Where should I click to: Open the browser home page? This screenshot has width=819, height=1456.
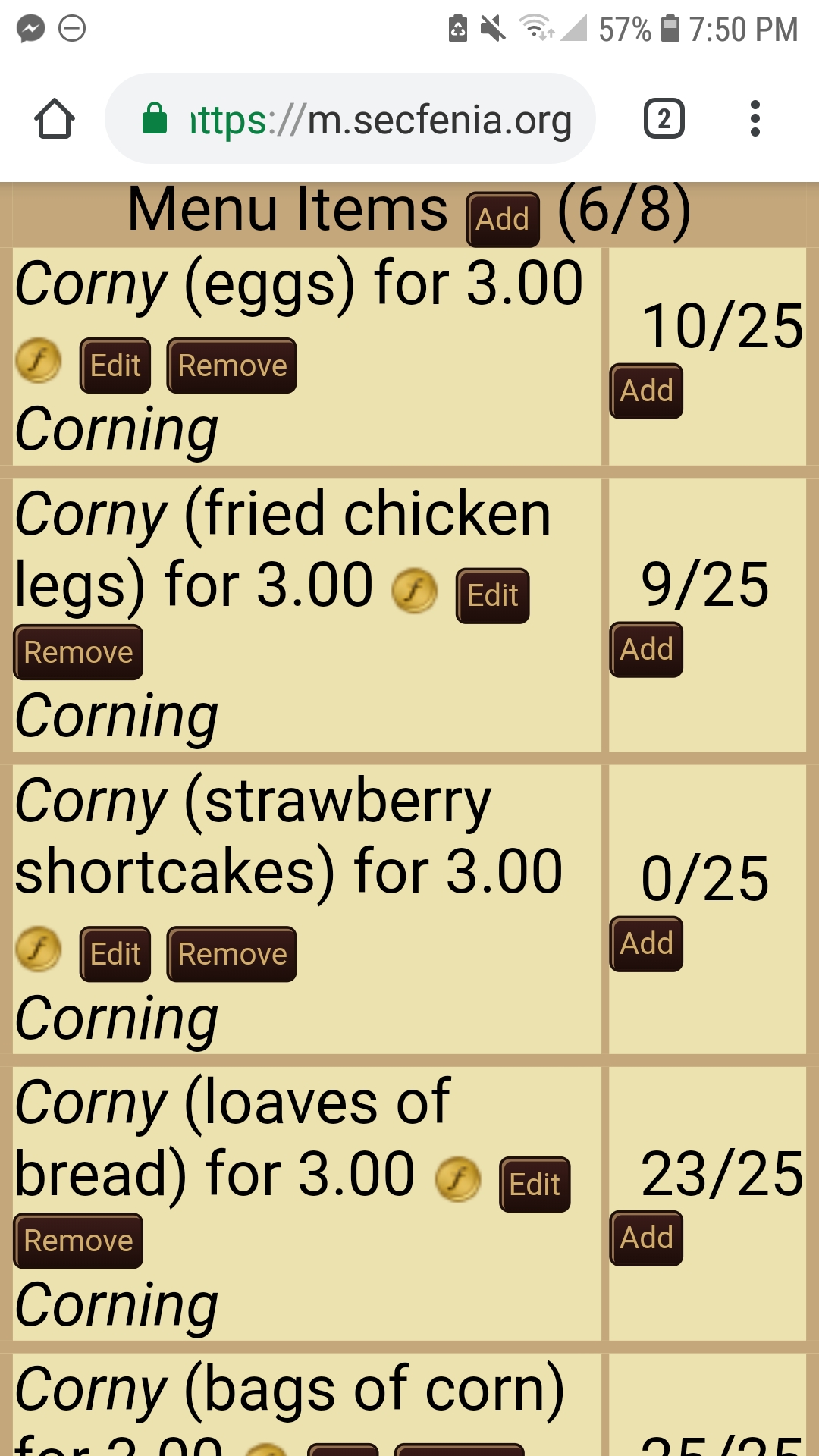(55, 119)
